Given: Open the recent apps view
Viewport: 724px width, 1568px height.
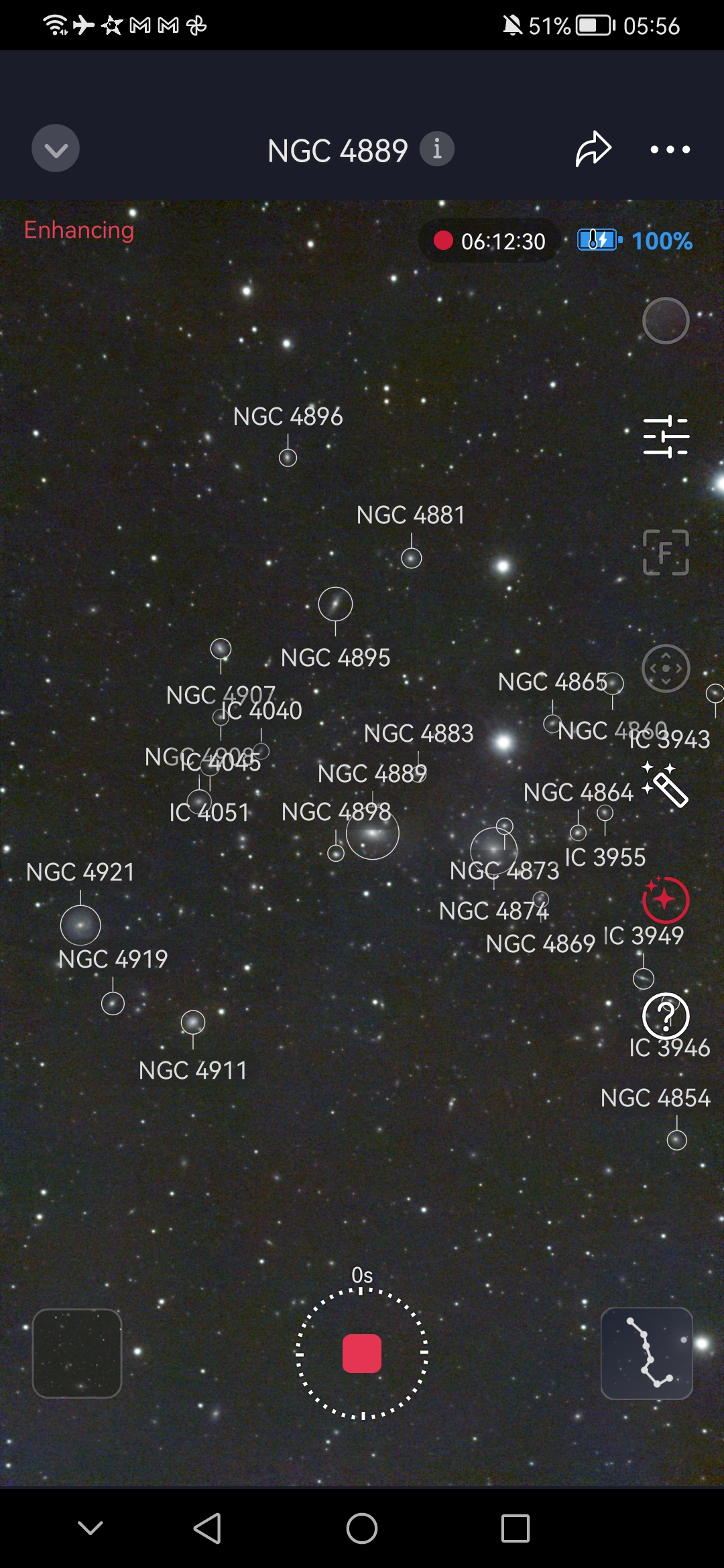Looking at the screenshot, I should 516,1528.
